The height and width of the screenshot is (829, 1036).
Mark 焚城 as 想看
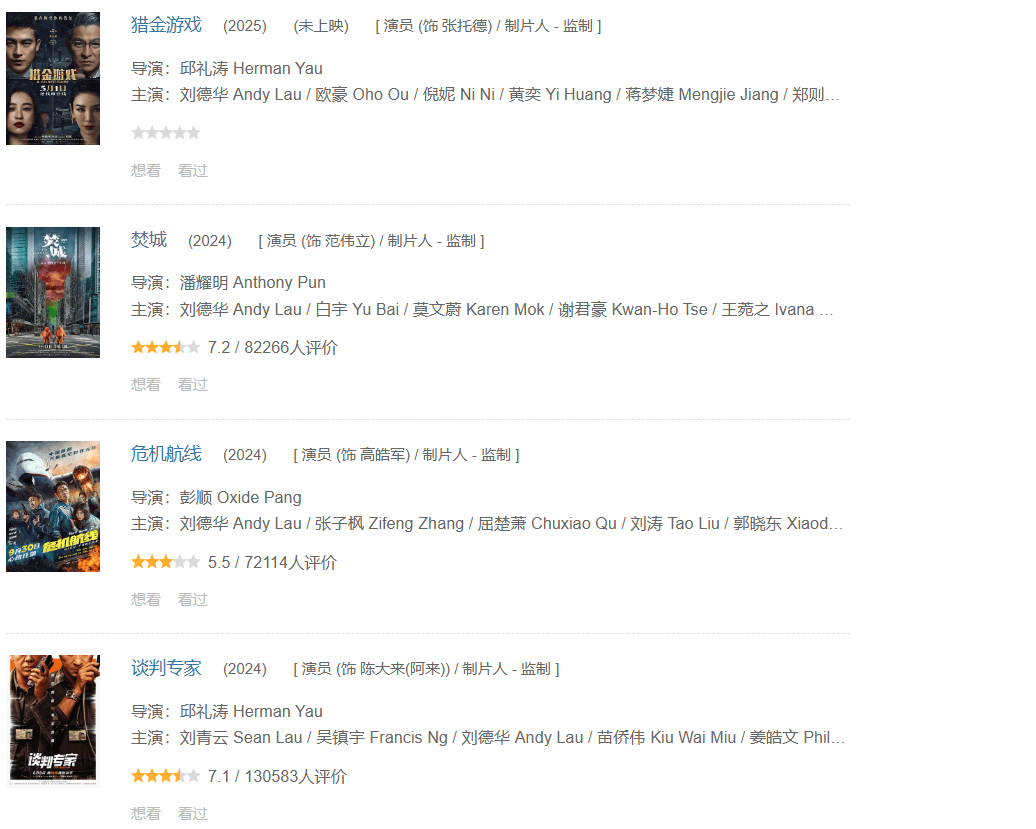click(146, 385)
